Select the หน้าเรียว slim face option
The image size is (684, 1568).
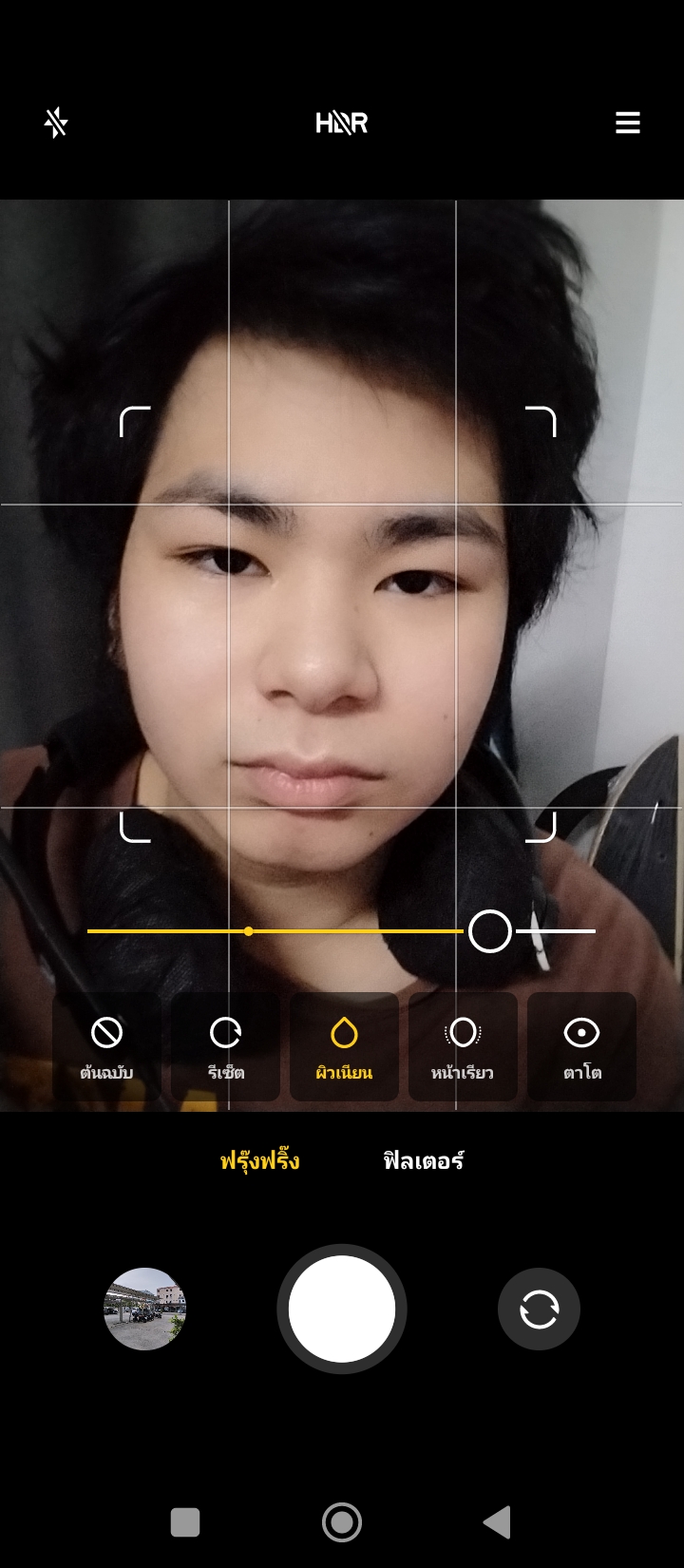463,1047
